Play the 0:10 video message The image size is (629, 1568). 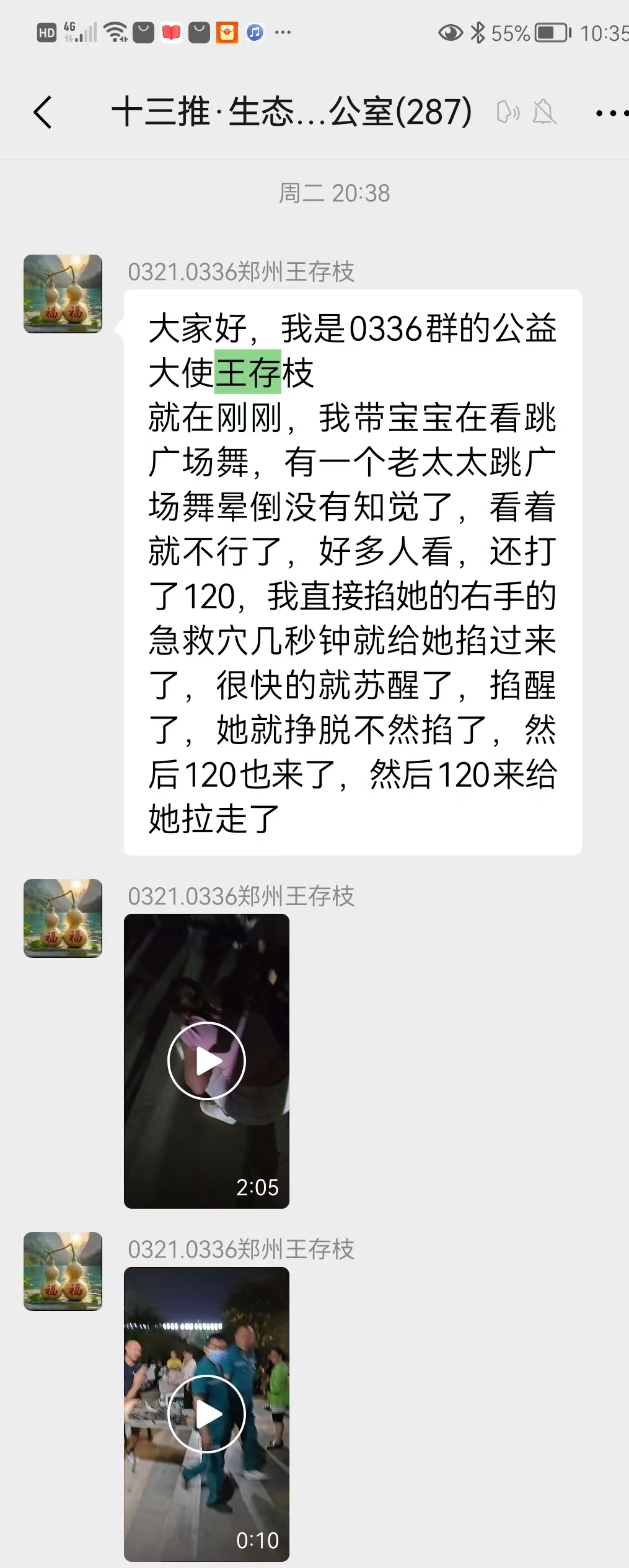[206, 1413]
